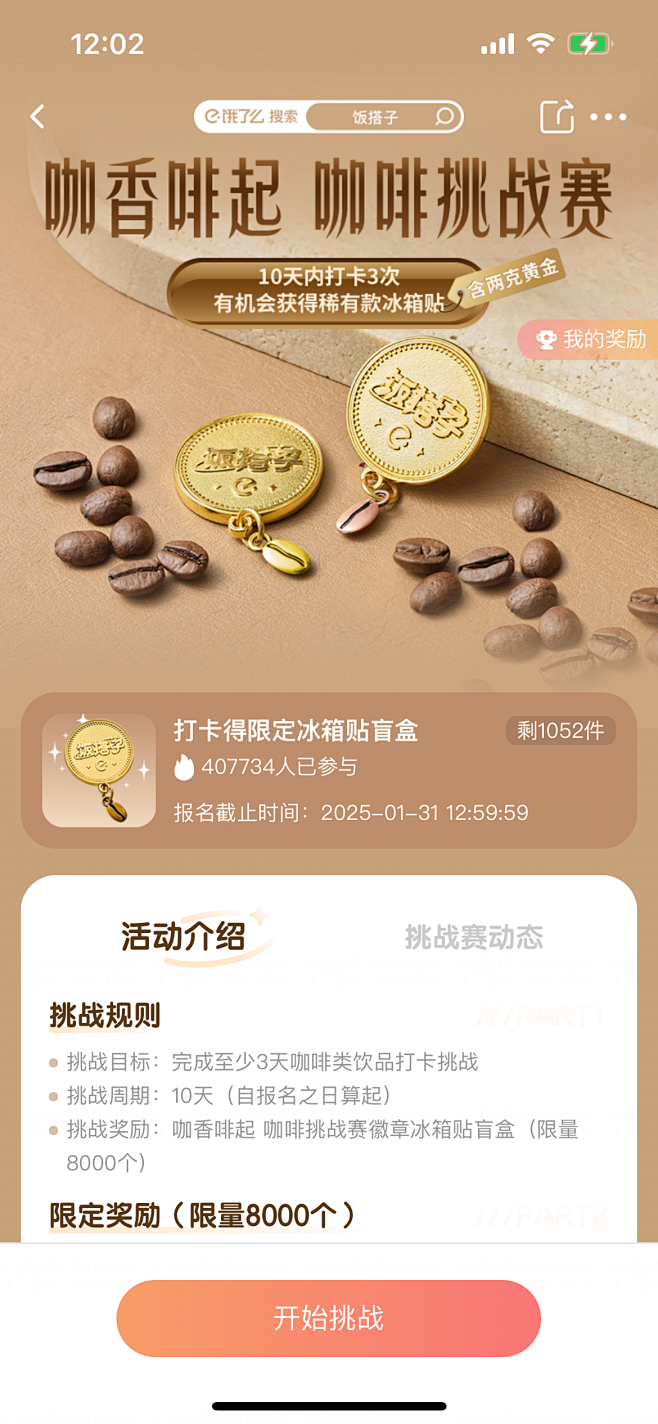Viewport: 658px width, 1424px height.
Task: Tap 开始挑战 to join the challenge
Action: (328, 1317)
